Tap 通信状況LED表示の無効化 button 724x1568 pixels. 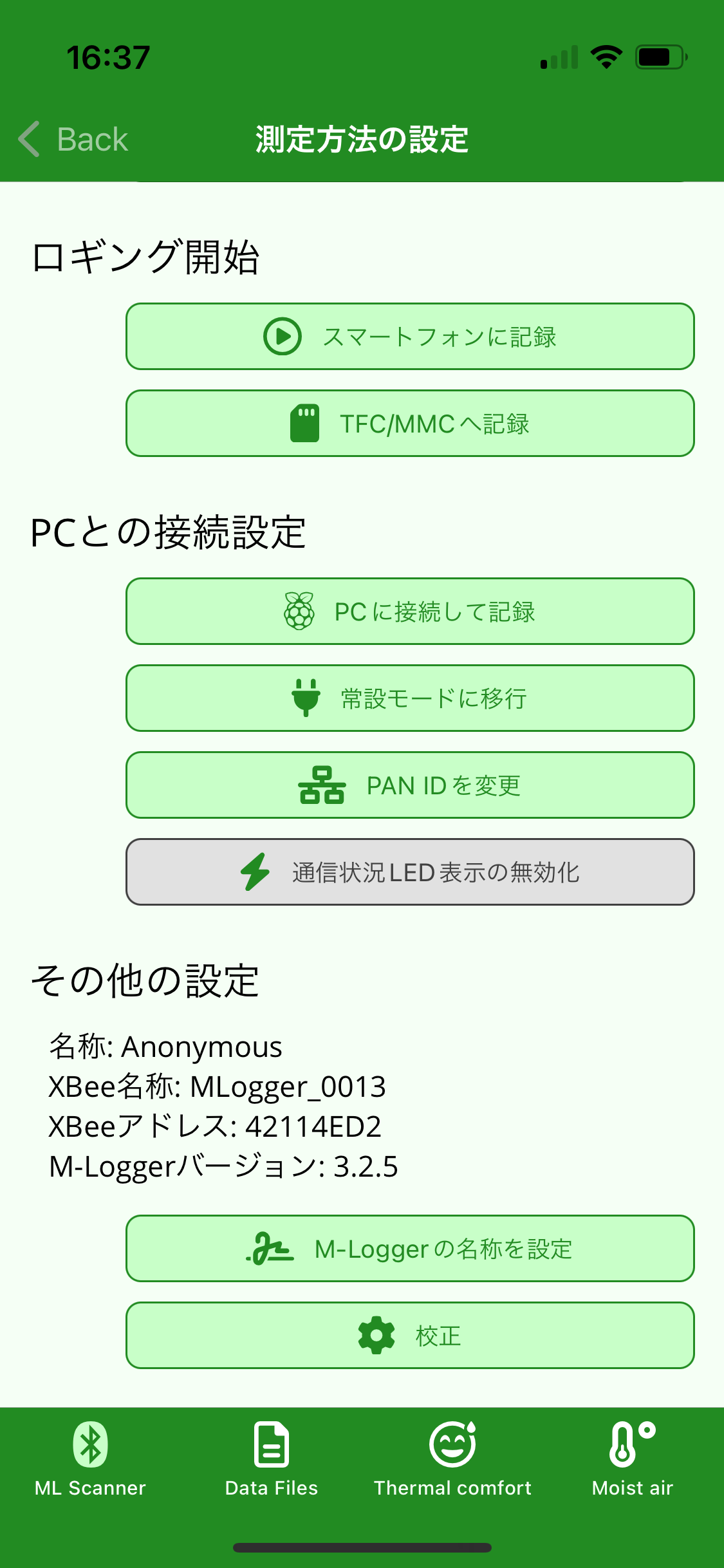pos(410,872)
